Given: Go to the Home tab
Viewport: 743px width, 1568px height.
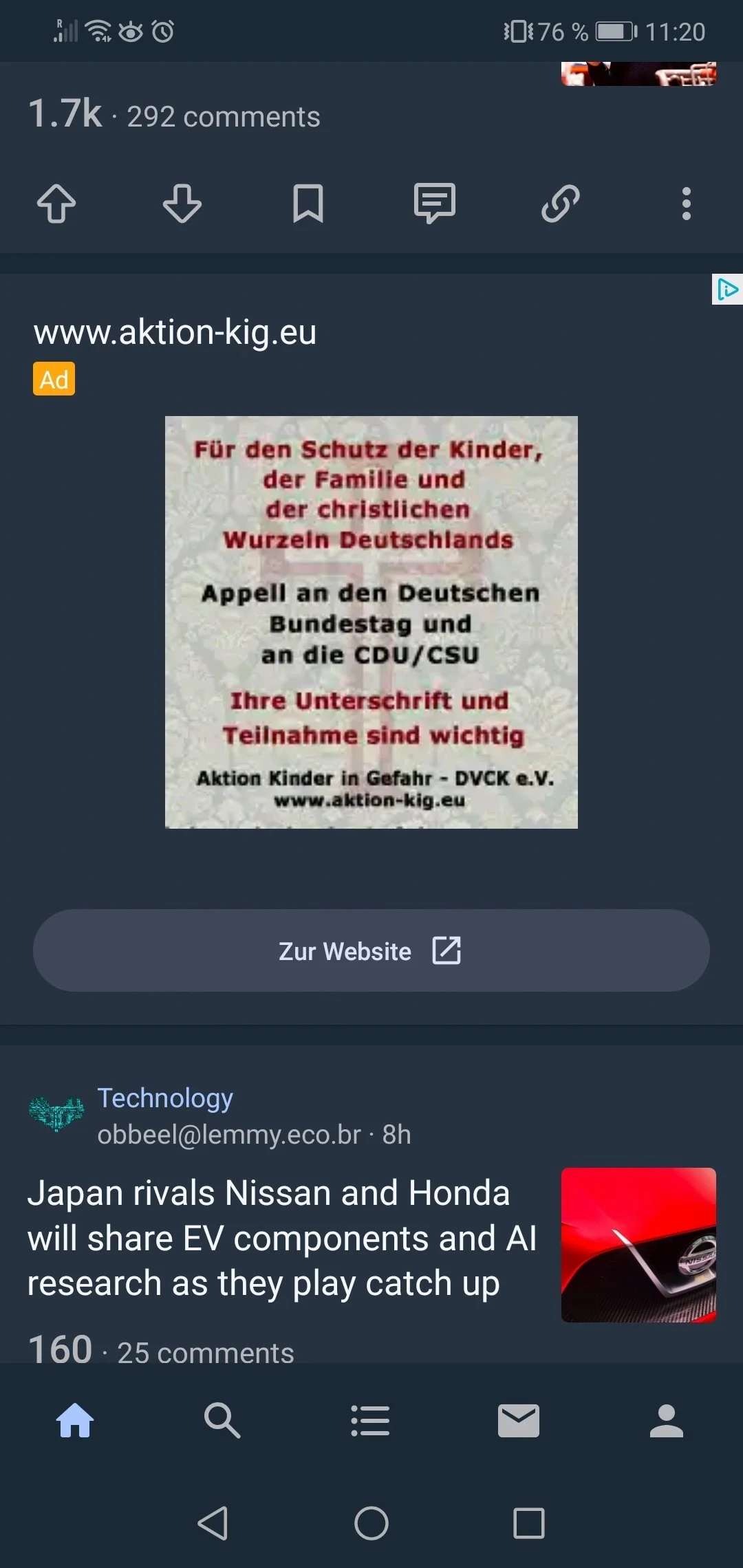Looking at the screenshot, I should pos(75,1421).
